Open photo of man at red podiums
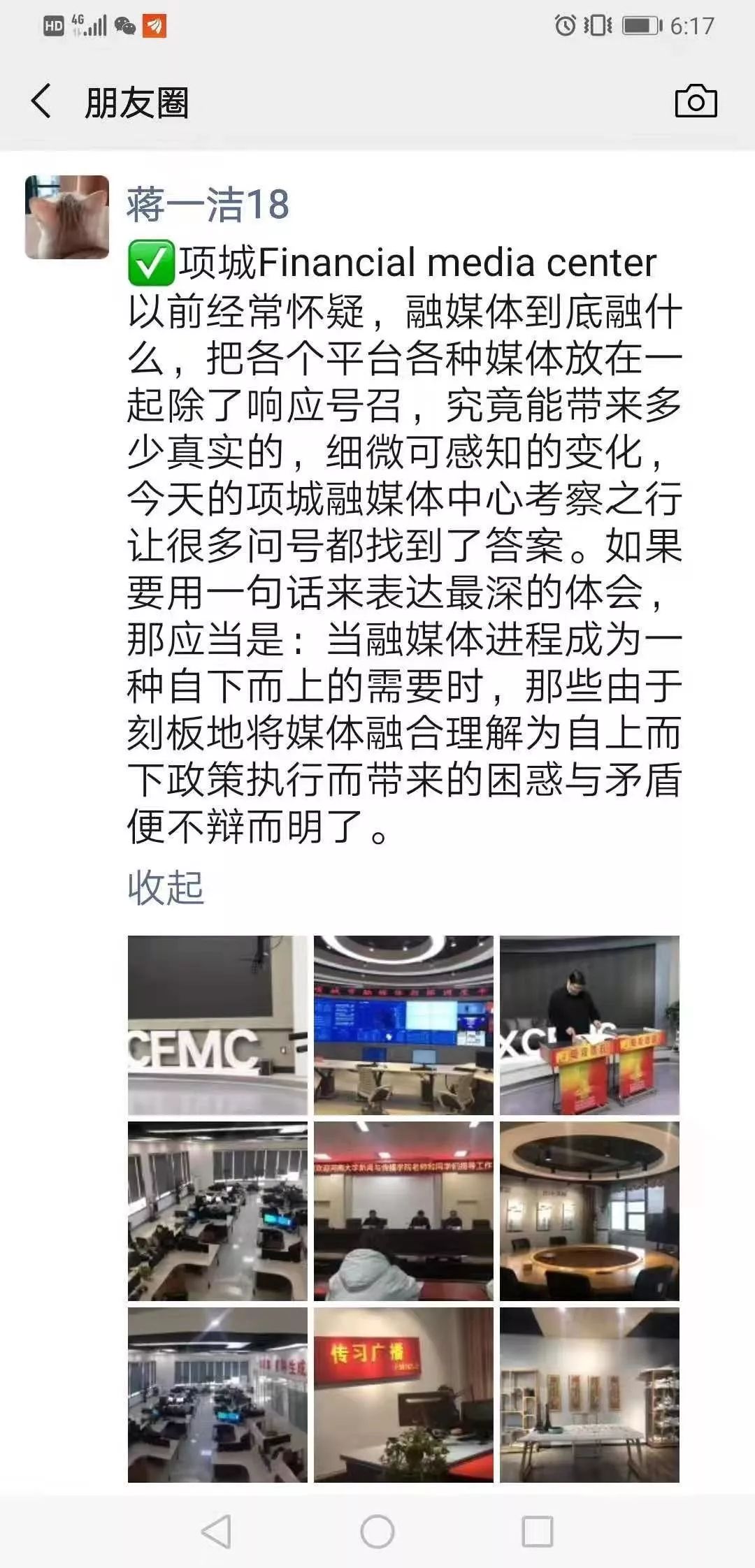The image size is (755, 1568). pos(589,1025)
